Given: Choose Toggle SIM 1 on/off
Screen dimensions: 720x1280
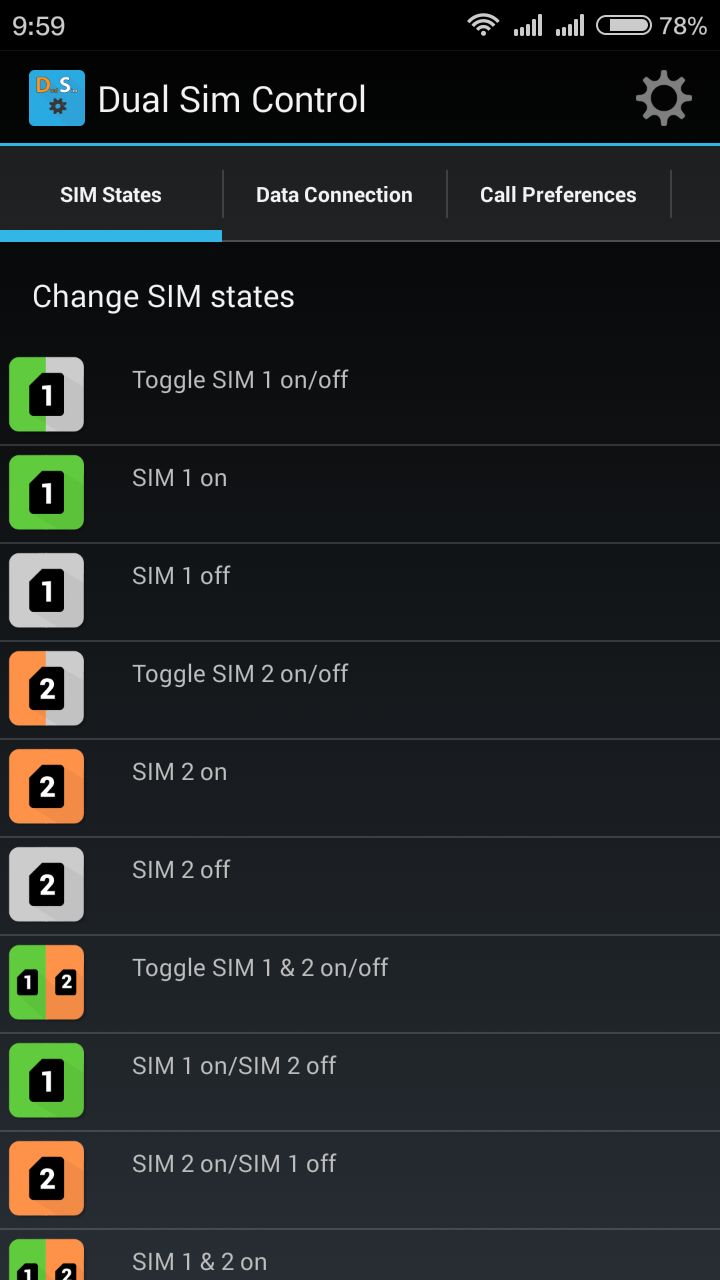Looking at the screenshot, I should coord(360,396).
